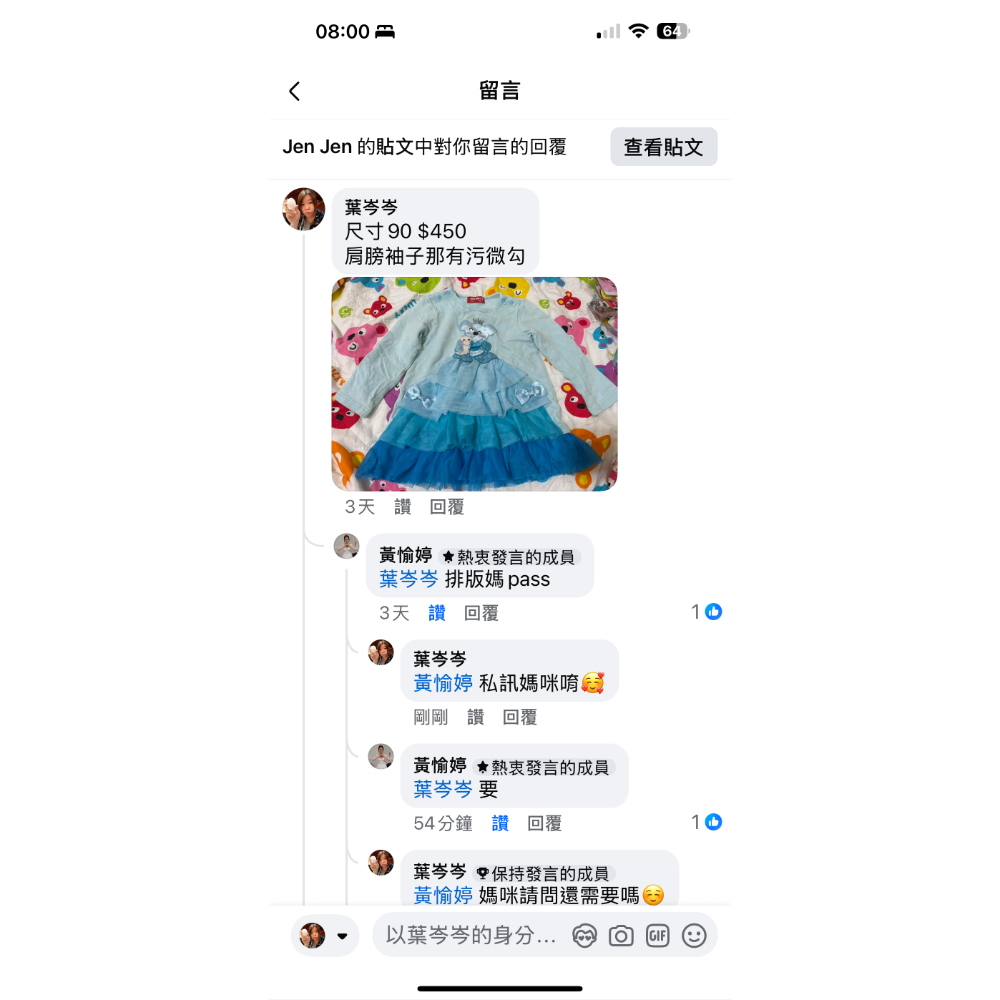Open the avatar sticker picker

[x=584, y=936]
